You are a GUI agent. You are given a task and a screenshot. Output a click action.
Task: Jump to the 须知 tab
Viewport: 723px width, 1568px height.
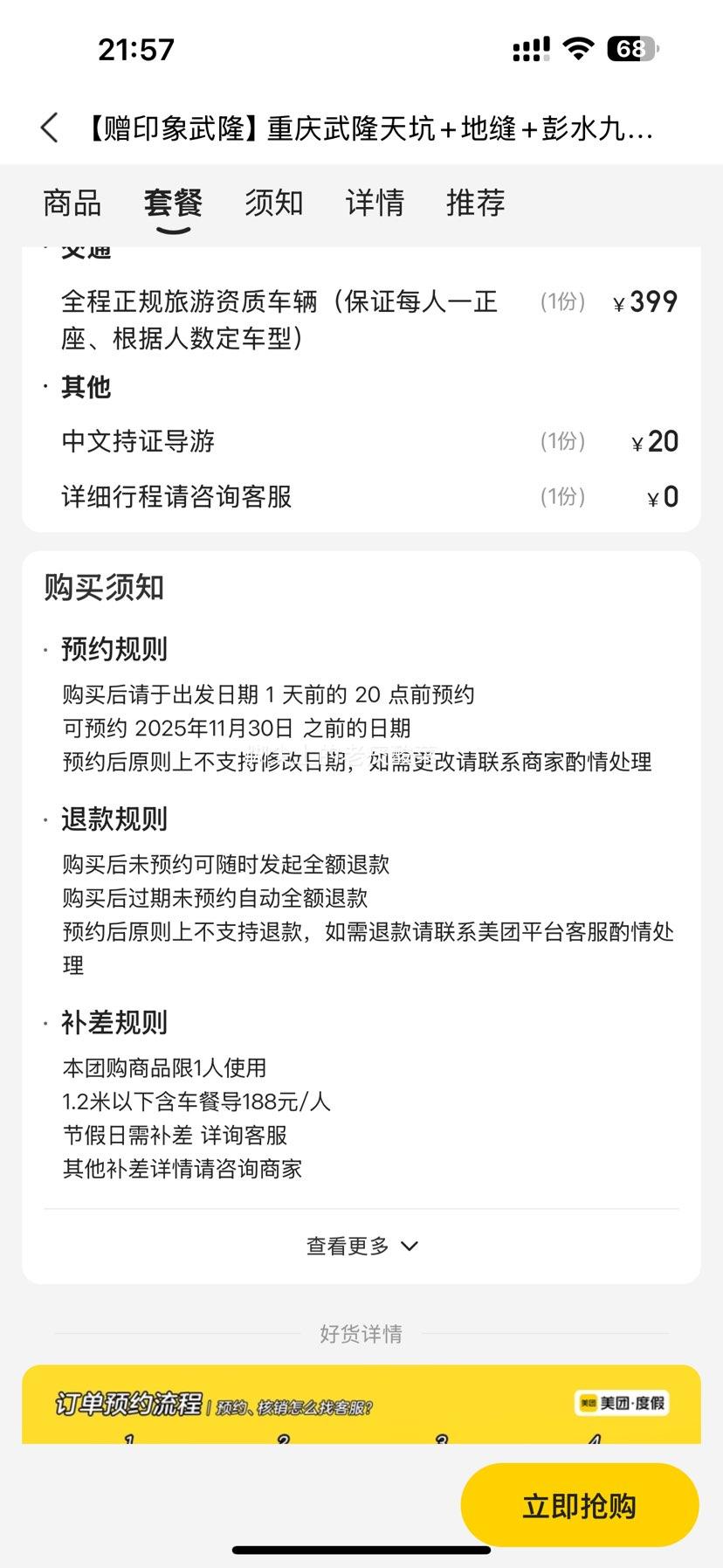tap(273, 204)
